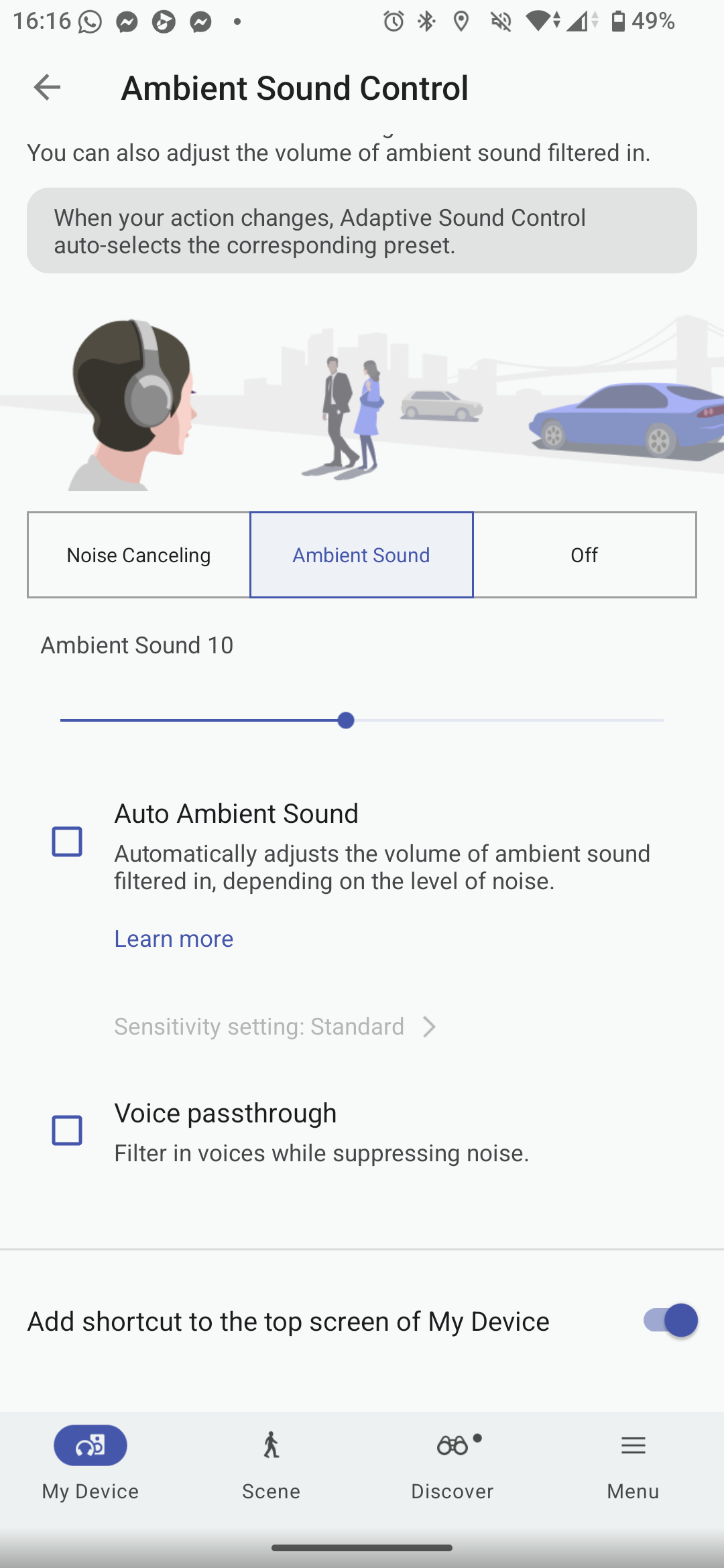This screenshot has height=1568, width=724.
Task: Tap the Ambient Sound level slider
Action: click(x=346, y=720)
